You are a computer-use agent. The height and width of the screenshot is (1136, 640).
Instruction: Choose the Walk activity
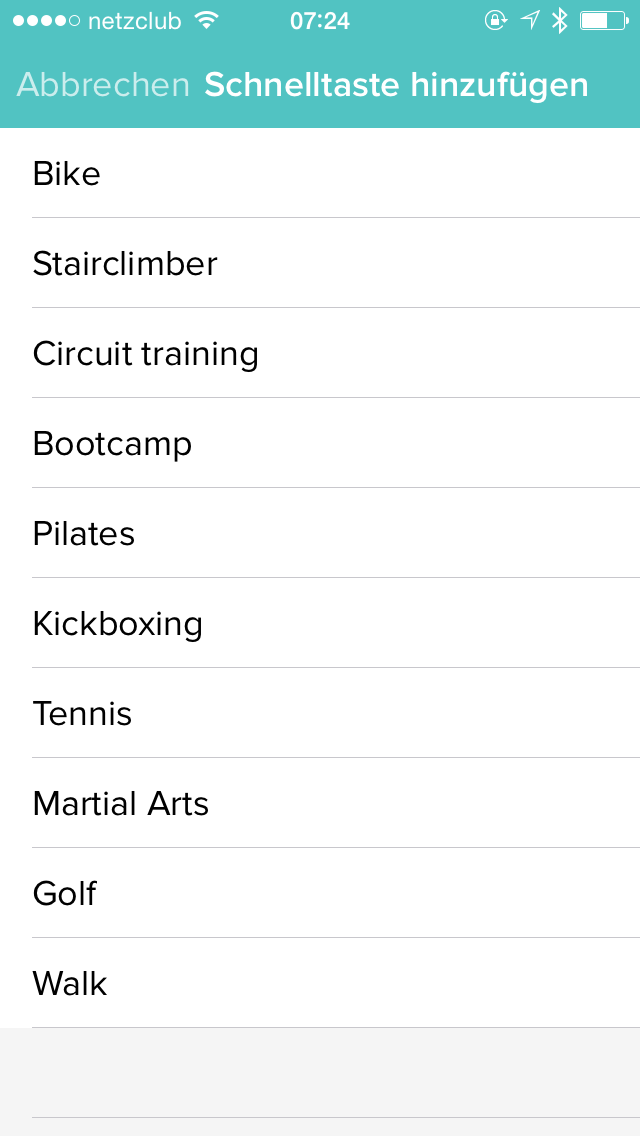click(x=320, y=982)
